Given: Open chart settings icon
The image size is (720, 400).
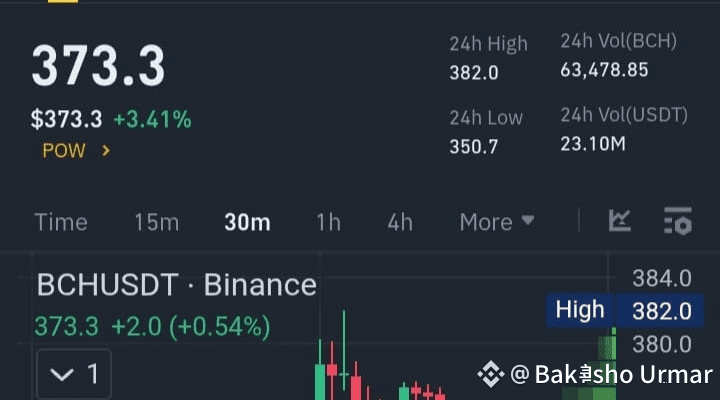Looking at the screenshot, I should (x=678, y=221).
